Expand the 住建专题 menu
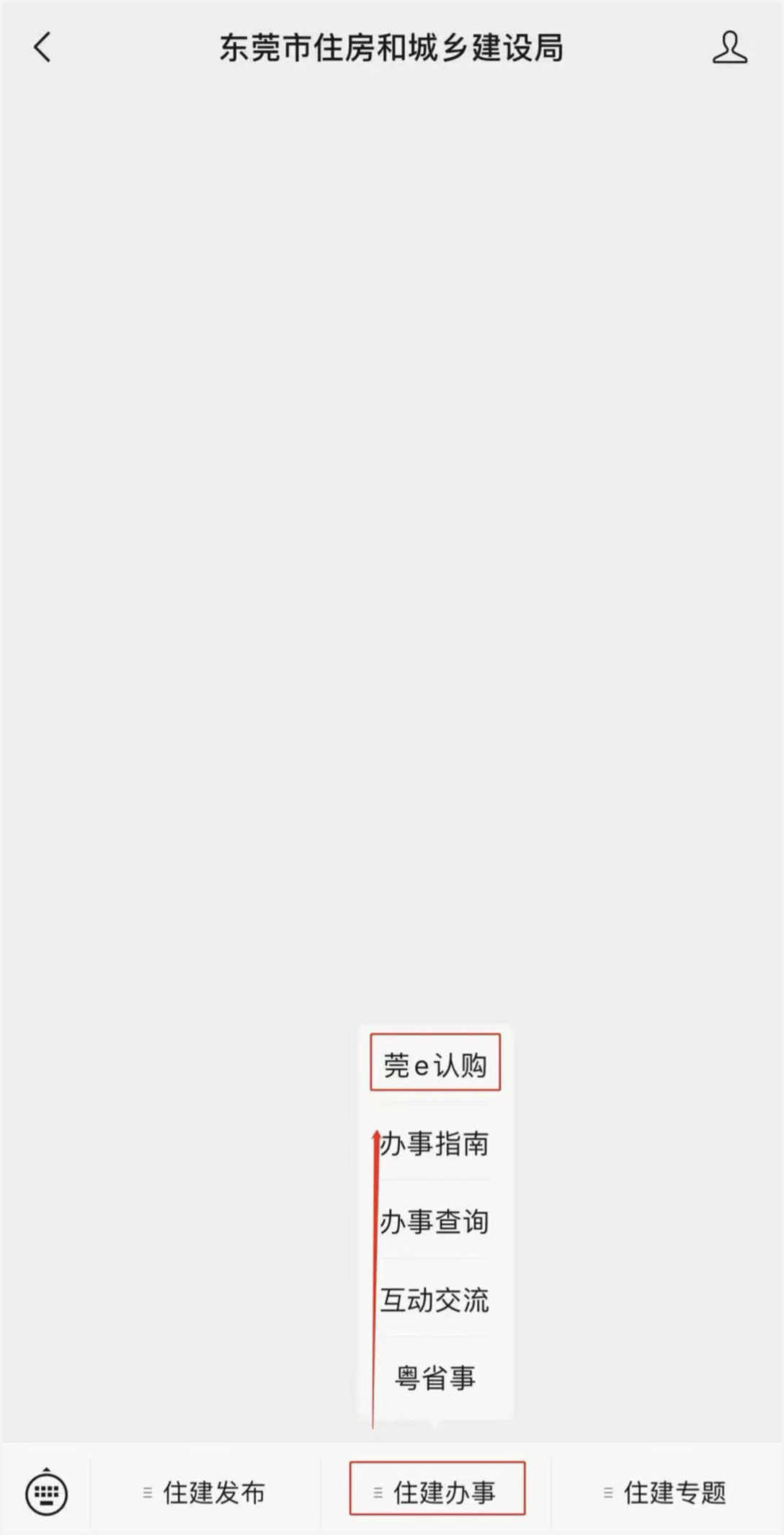Image resolution: width=784 pixels, height=1535 pixels. [x=666, y=1492]
